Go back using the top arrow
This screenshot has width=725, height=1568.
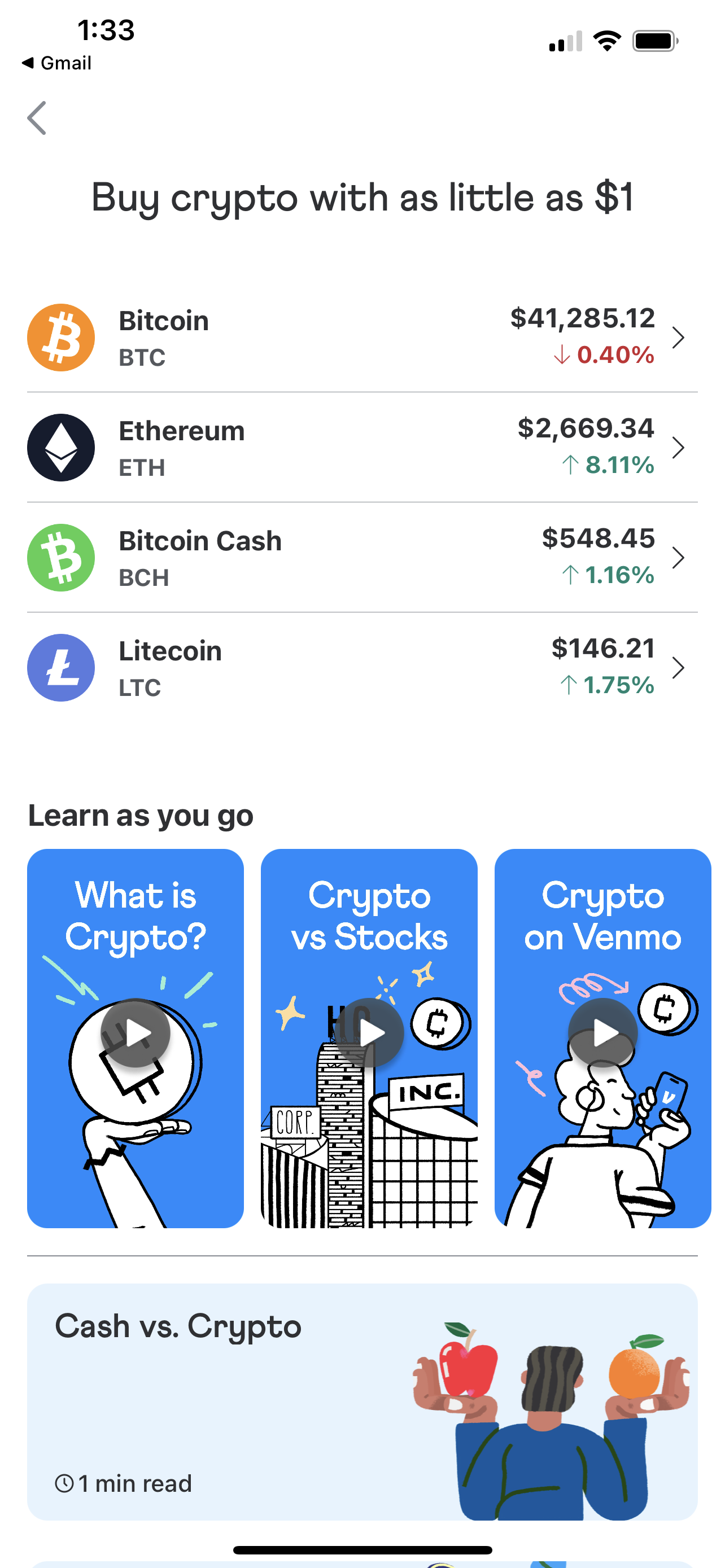(x=37, y=118)
